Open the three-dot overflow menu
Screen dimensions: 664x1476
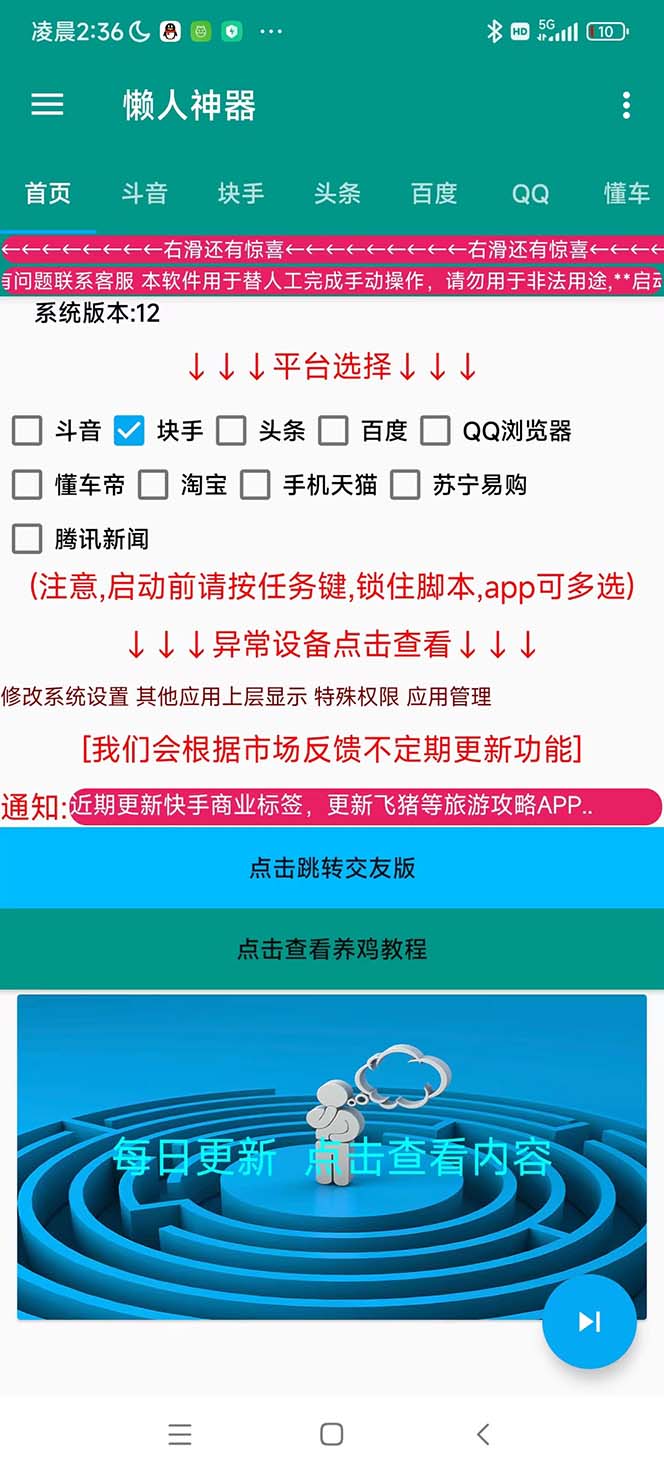626,105
